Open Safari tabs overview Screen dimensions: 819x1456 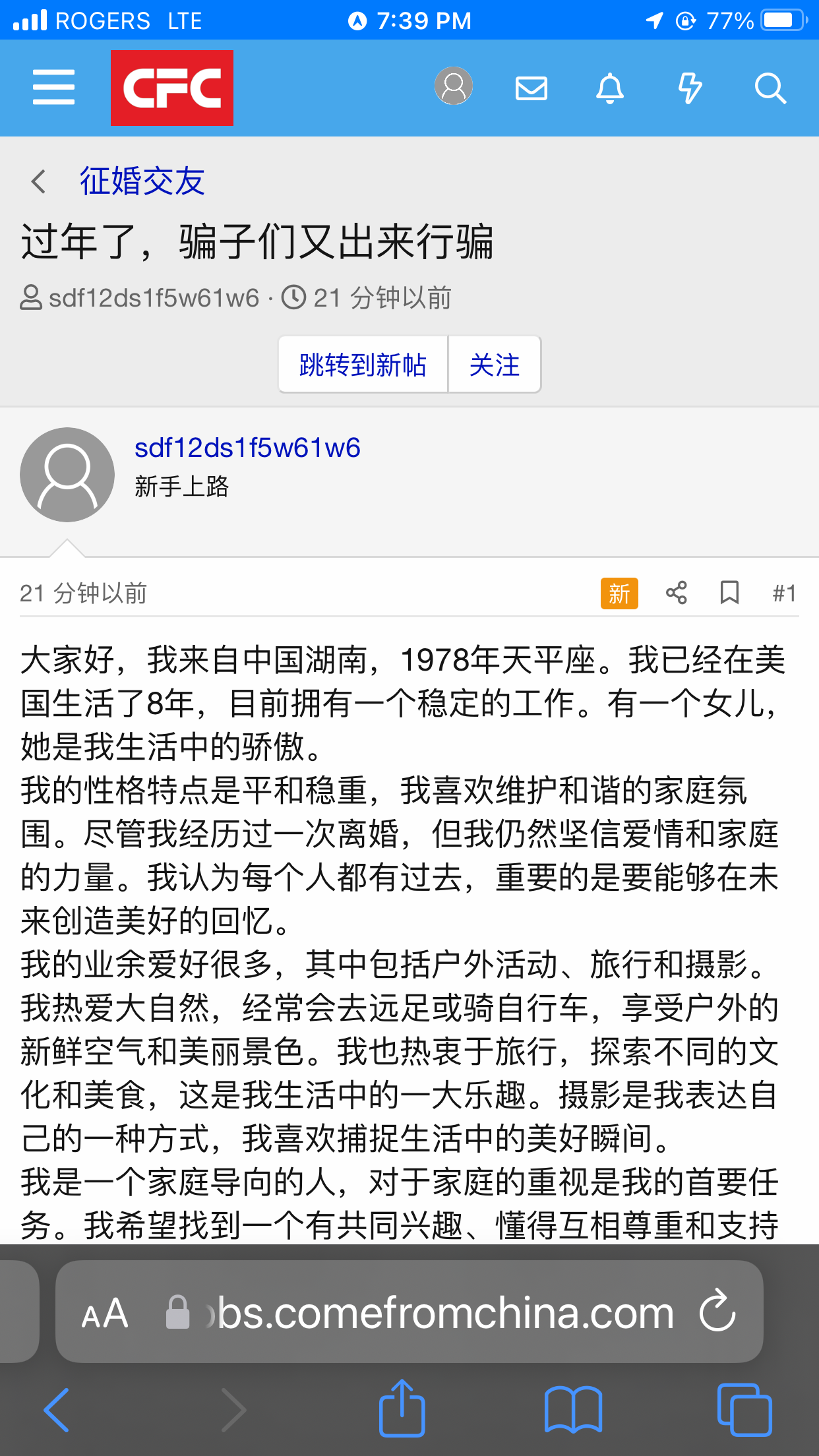pos(744,1409)
